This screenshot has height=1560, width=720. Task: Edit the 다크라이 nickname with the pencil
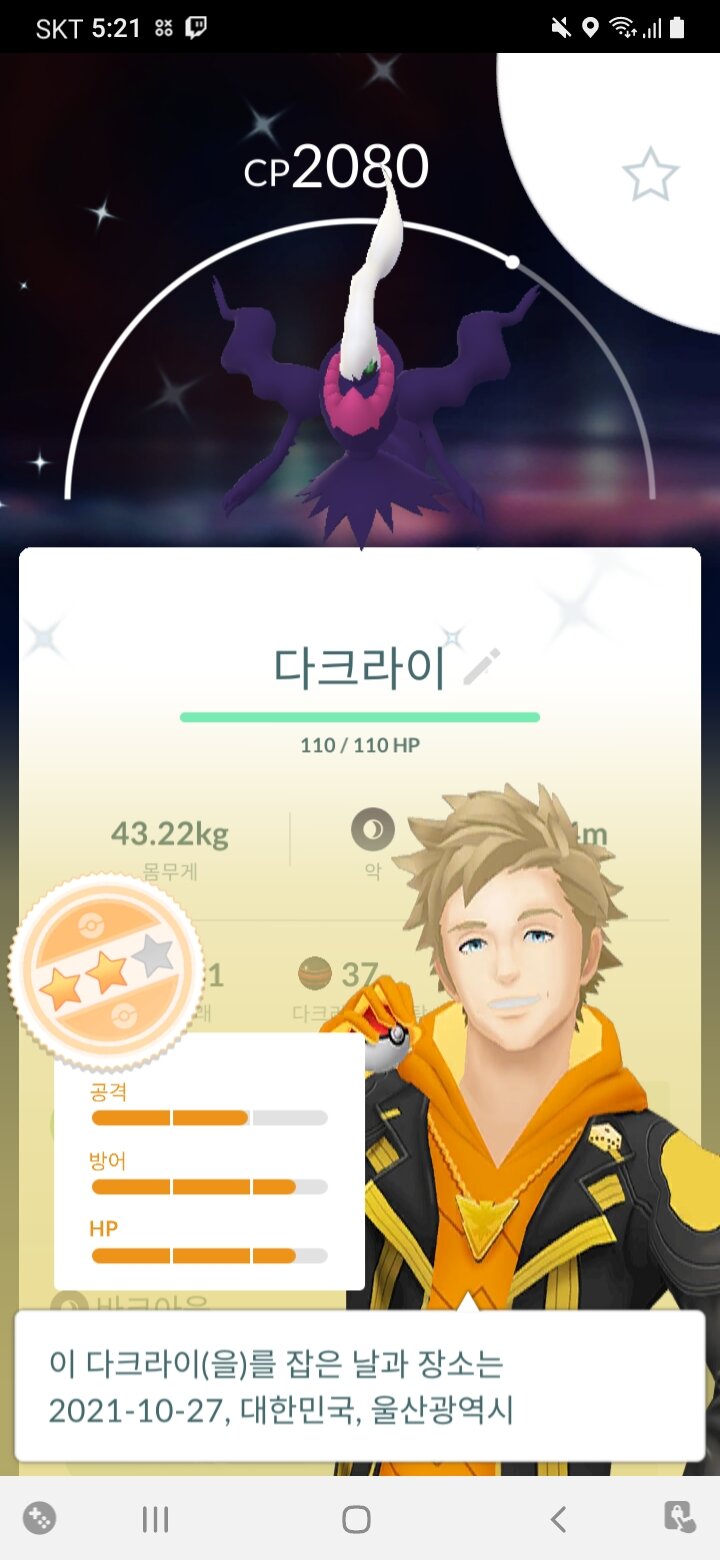coord(482,667)
